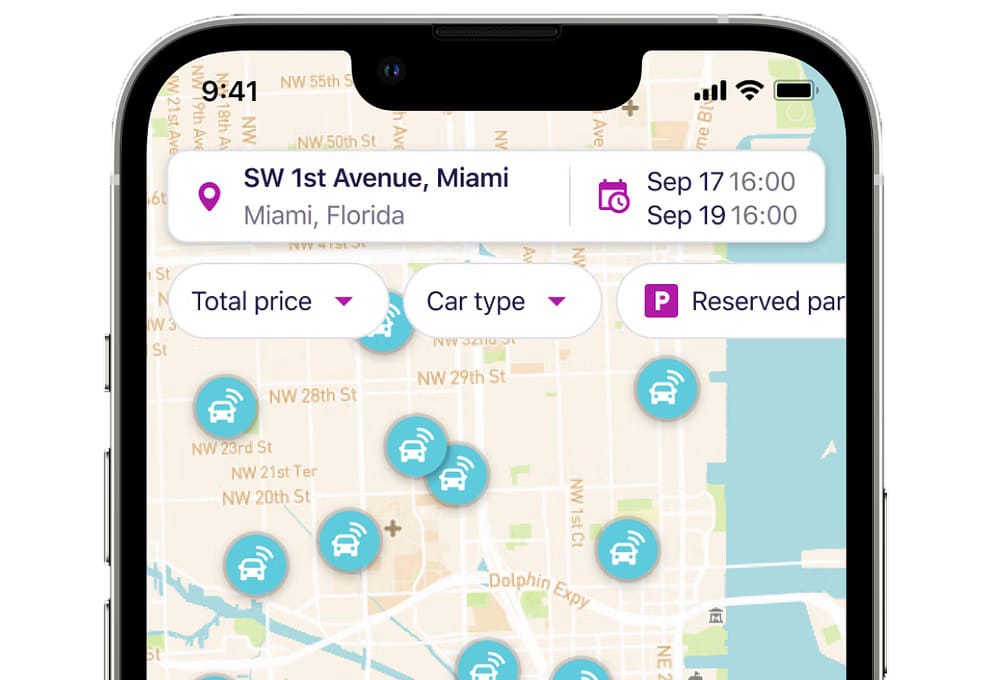Open the Car type dropdown
Viewport: 990px width, 680px height.
[502, 301]
